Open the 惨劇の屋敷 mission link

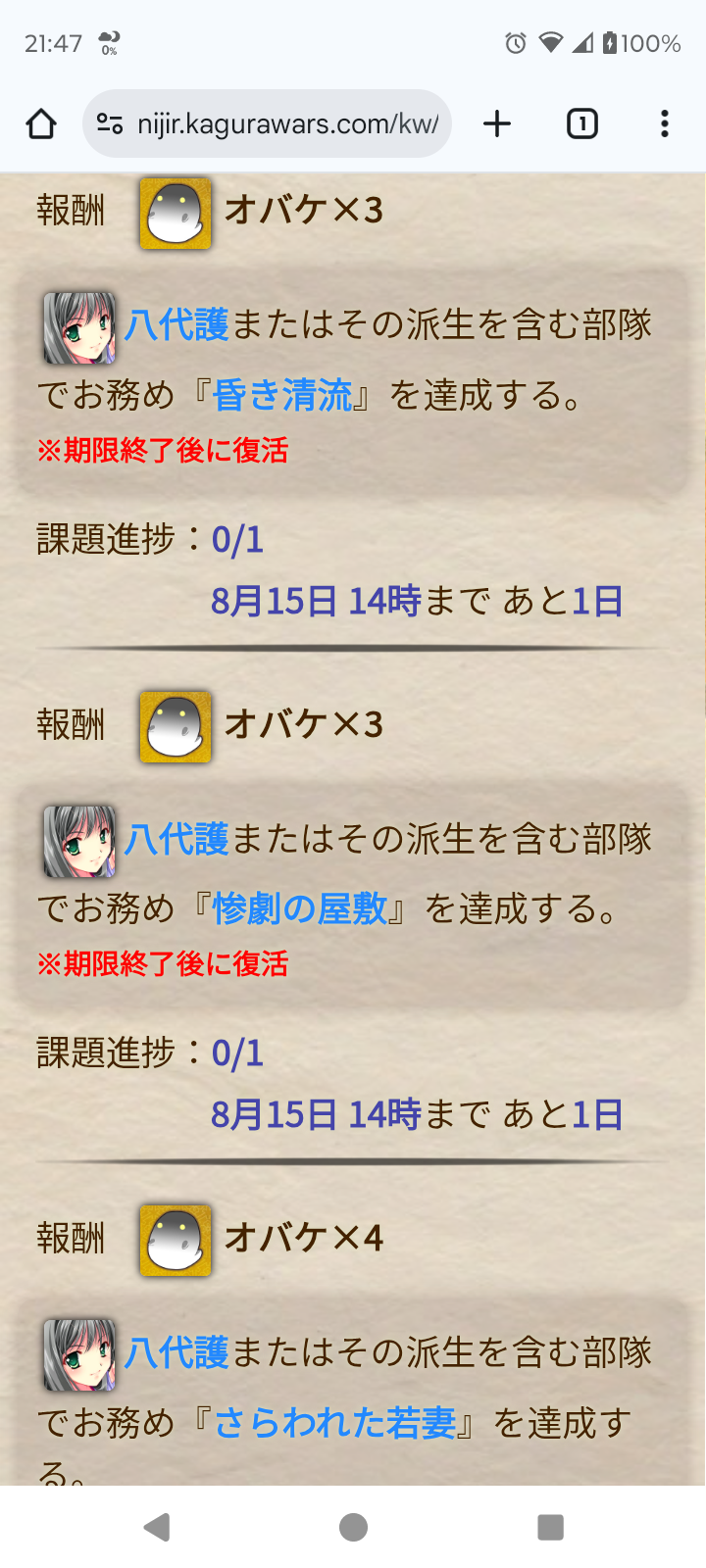point(300,909)
